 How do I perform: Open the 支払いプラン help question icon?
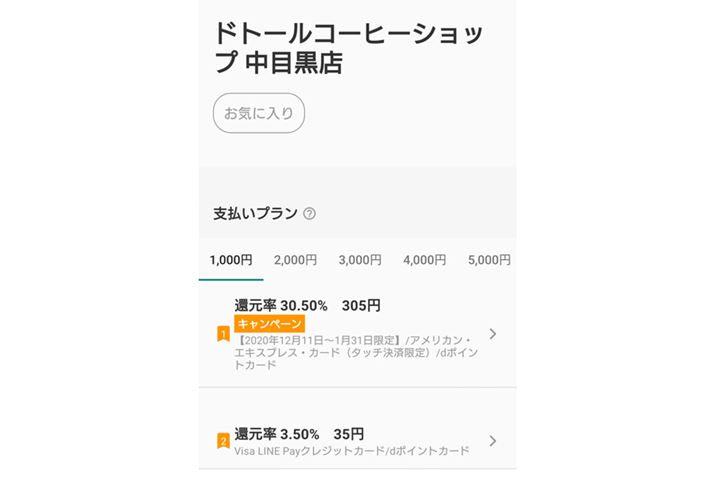click(x=309, y=214)
